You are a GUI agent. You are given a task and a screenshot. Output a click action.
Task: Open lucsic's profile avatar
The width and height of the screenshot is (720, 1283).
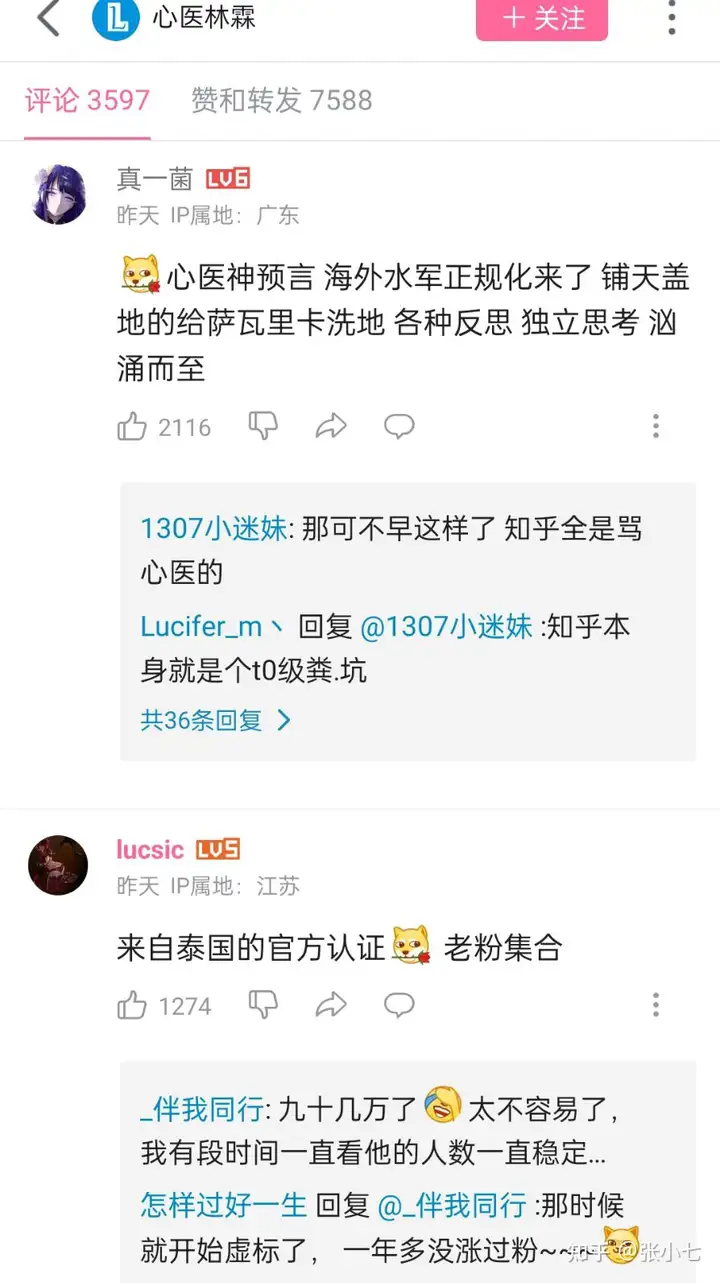(x=58, y=865)
